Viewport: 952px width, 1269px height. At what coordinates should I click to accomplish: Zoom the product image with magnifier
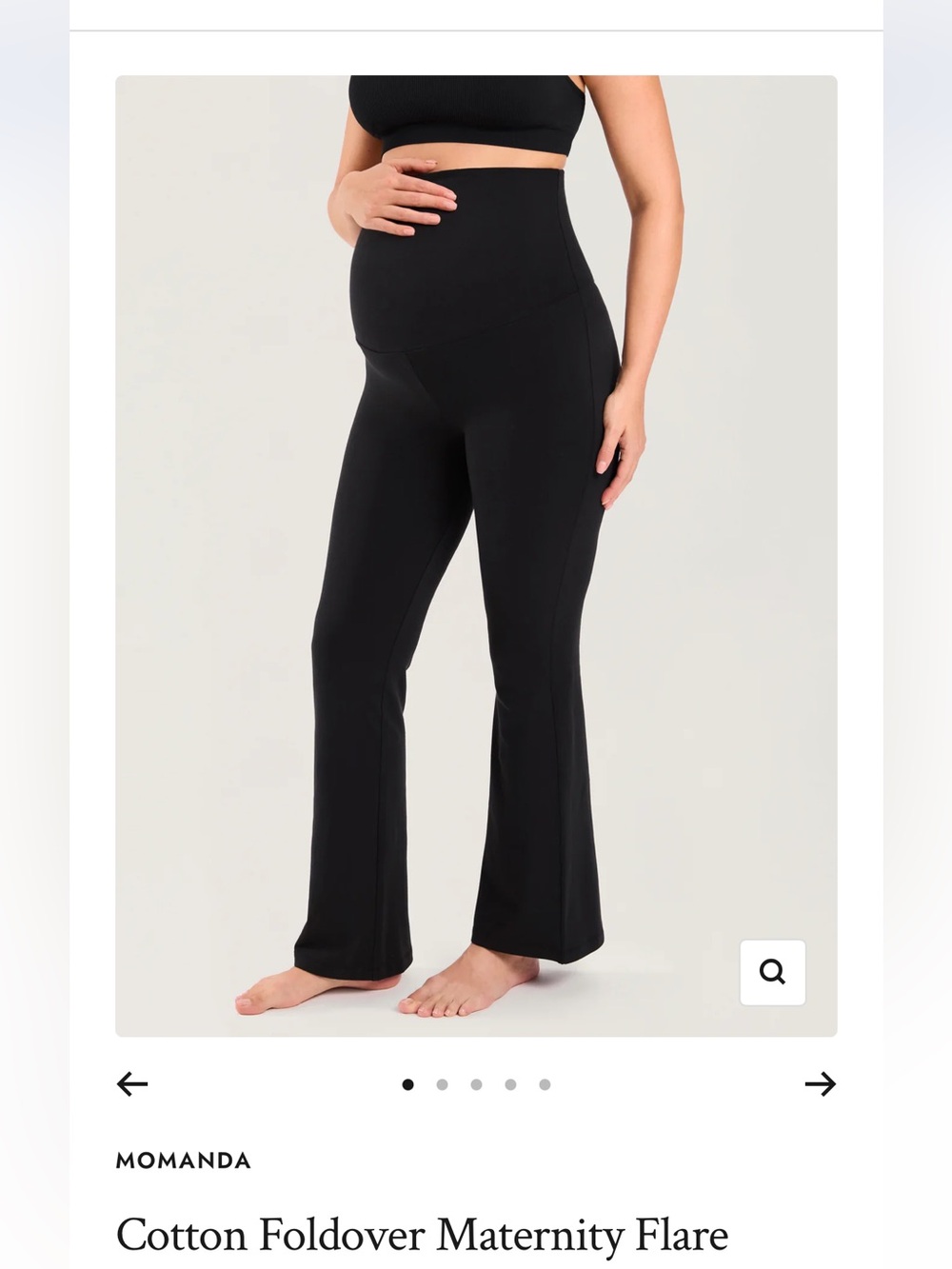click(x=772, y=972)
